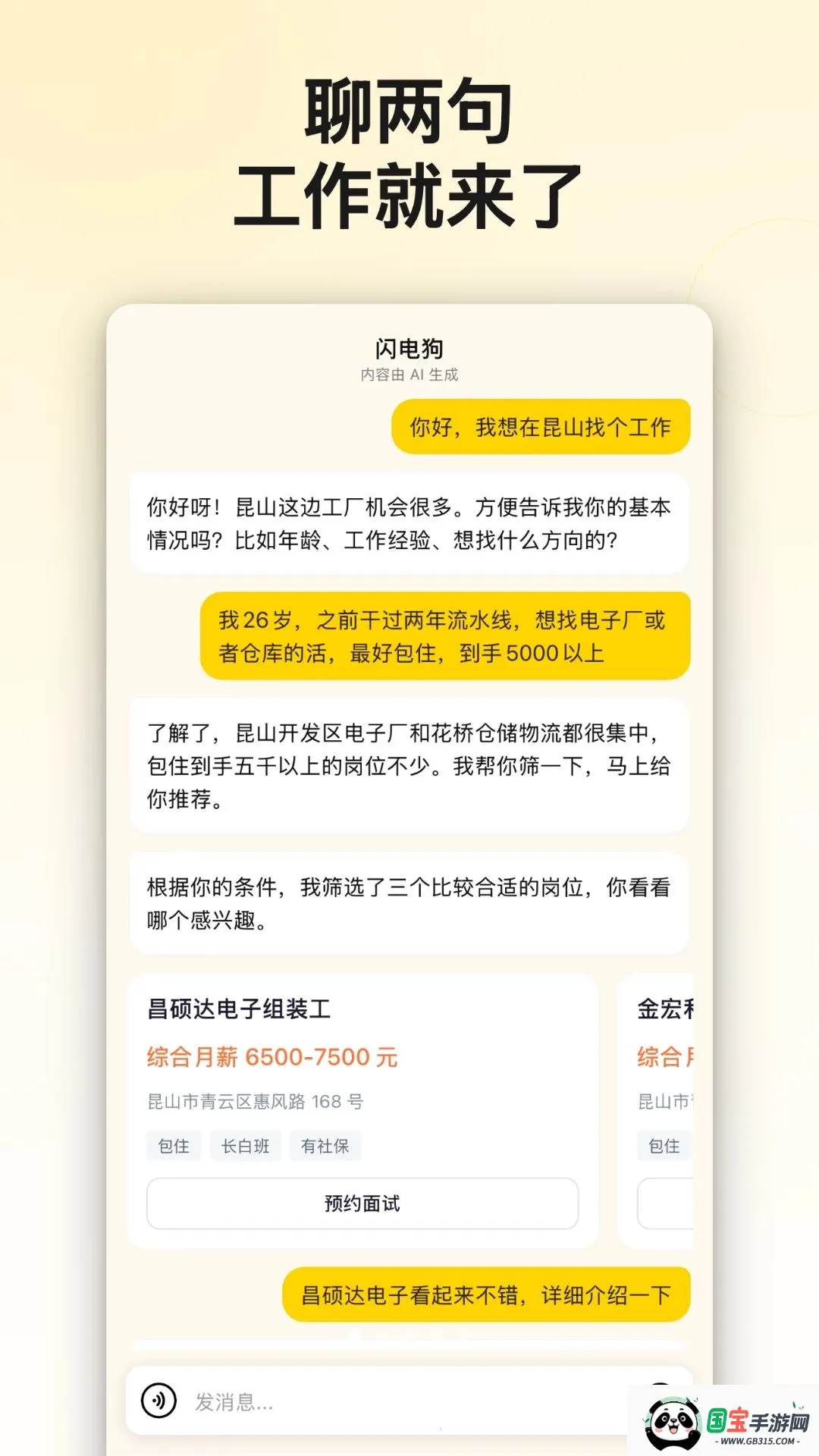Screen dimensions: 819x1456
Task: Tap the 内容由 AI 生成 disclaimer
Action: click(409, 374)
